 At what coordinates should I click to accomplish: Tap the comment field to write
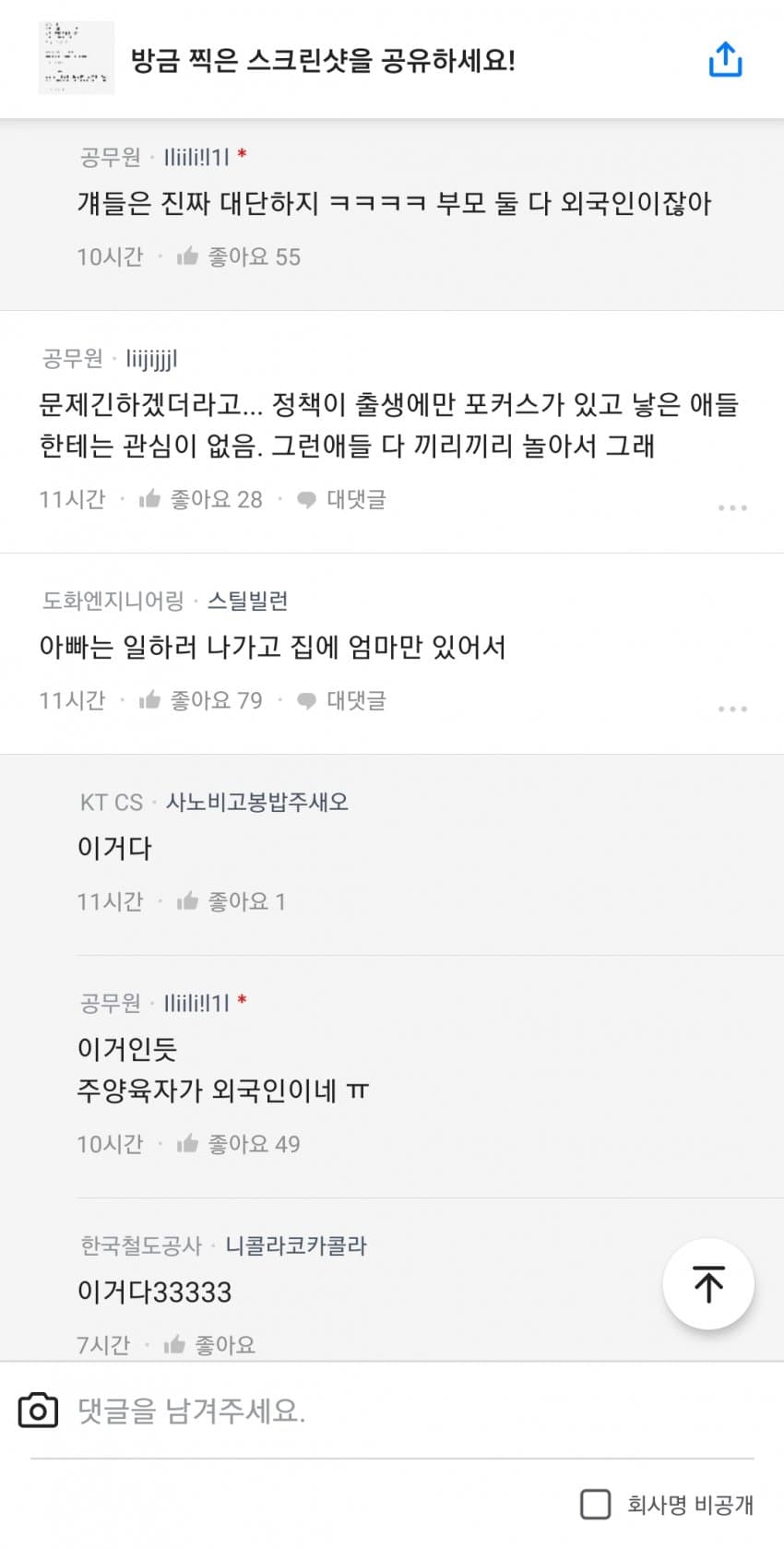pos(369,1411)
